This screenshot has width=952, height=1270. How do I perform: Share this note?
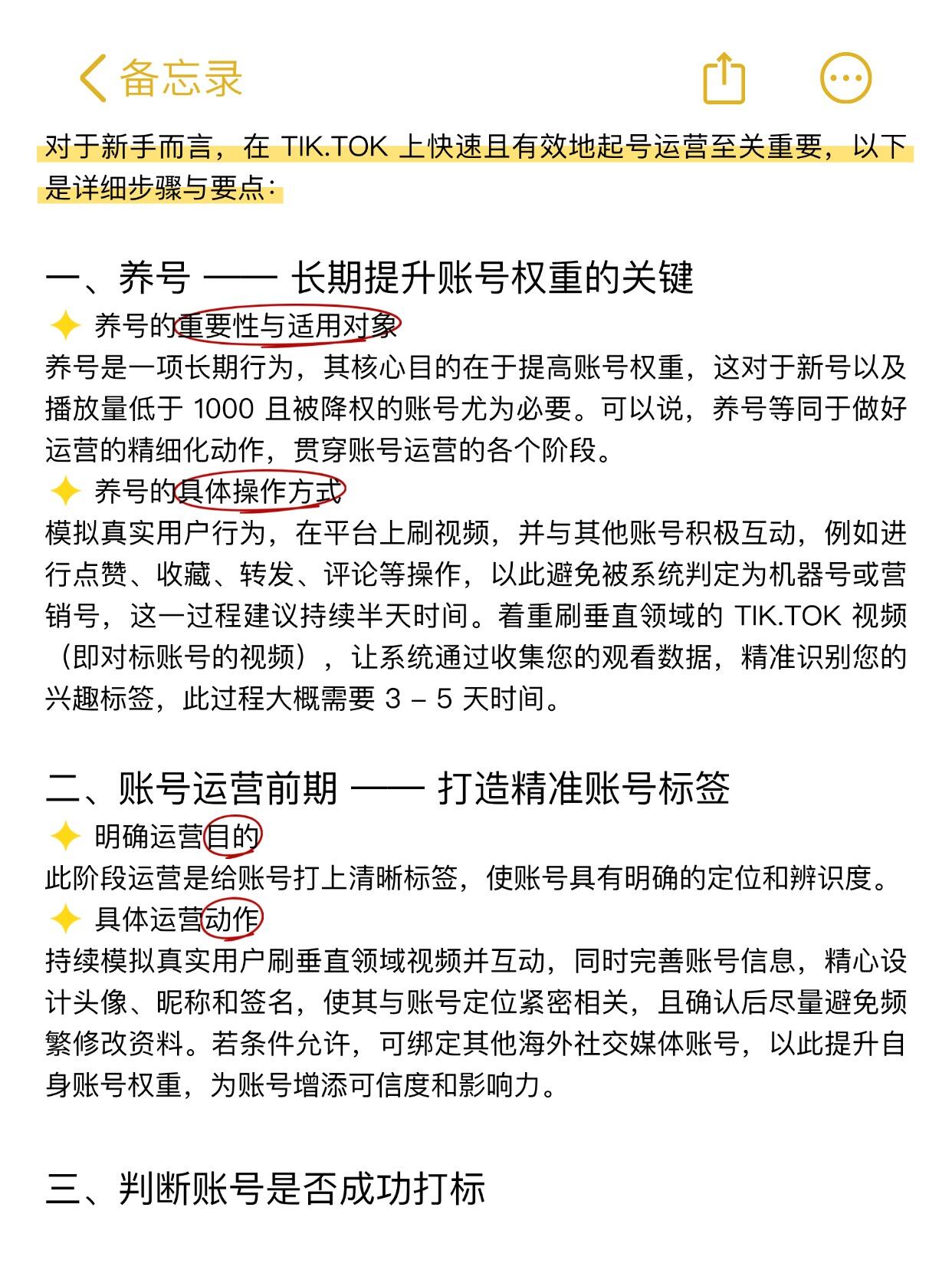click(x=724, y=77)
